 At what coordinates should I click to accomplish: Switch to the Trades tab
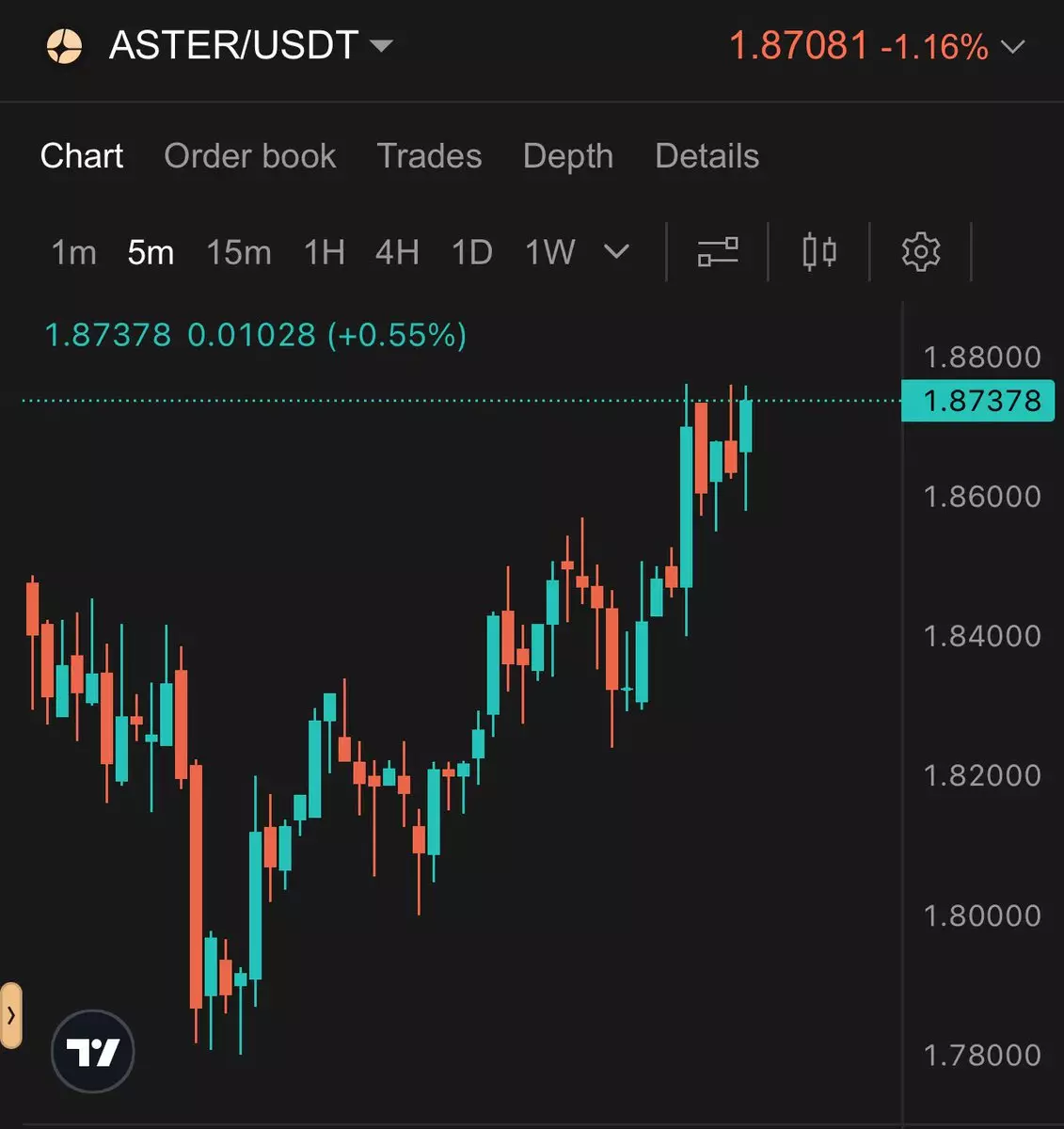coord(429,156)
